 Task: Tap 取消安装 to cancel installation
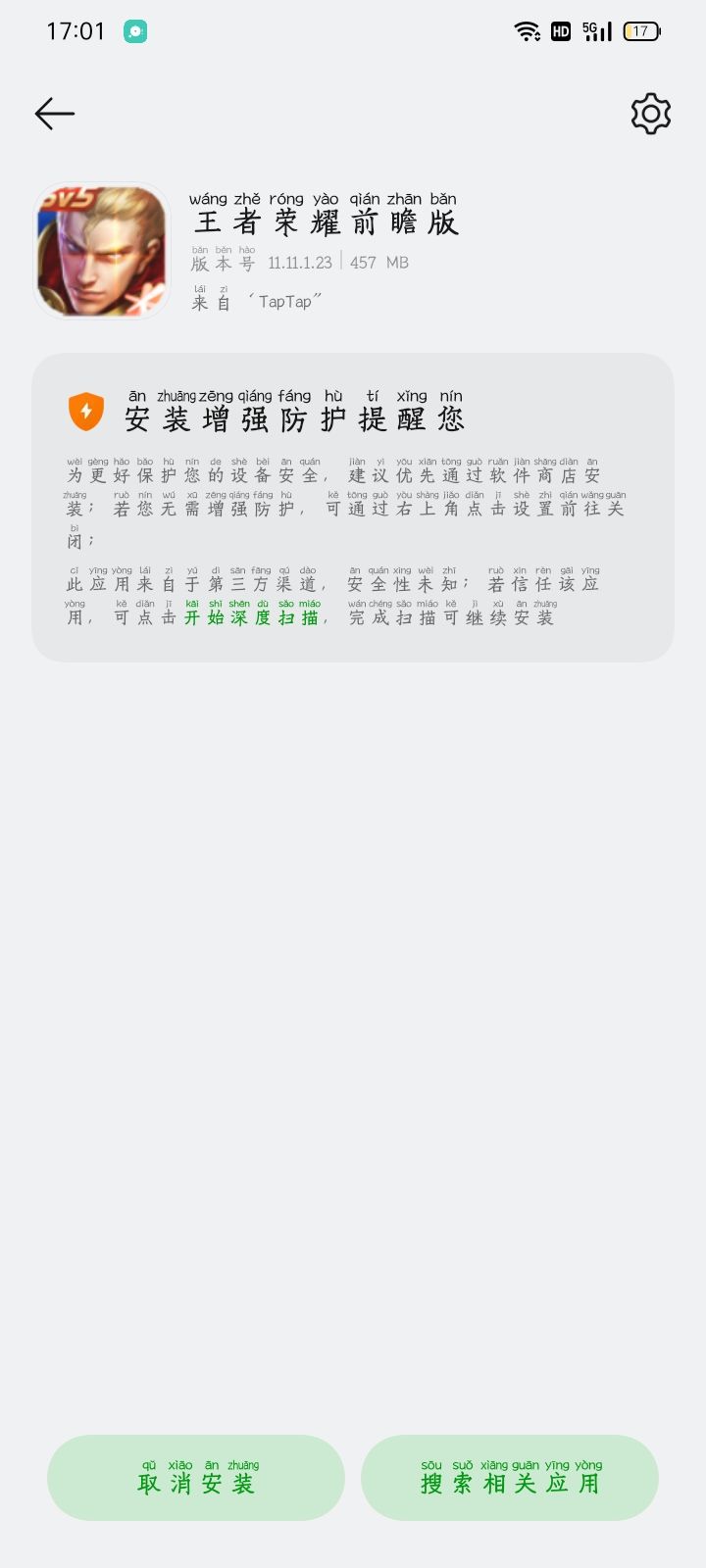point(195,1477)
